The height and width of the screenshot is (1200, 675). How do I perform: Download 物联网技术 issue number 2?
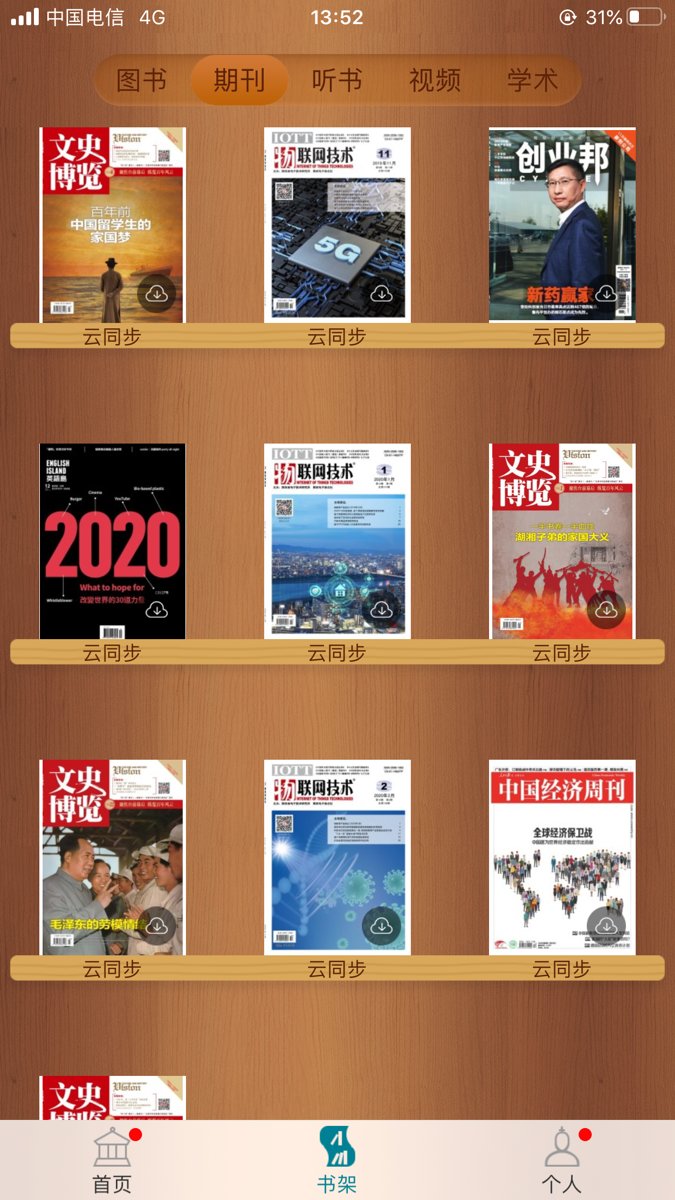(381, 926)
